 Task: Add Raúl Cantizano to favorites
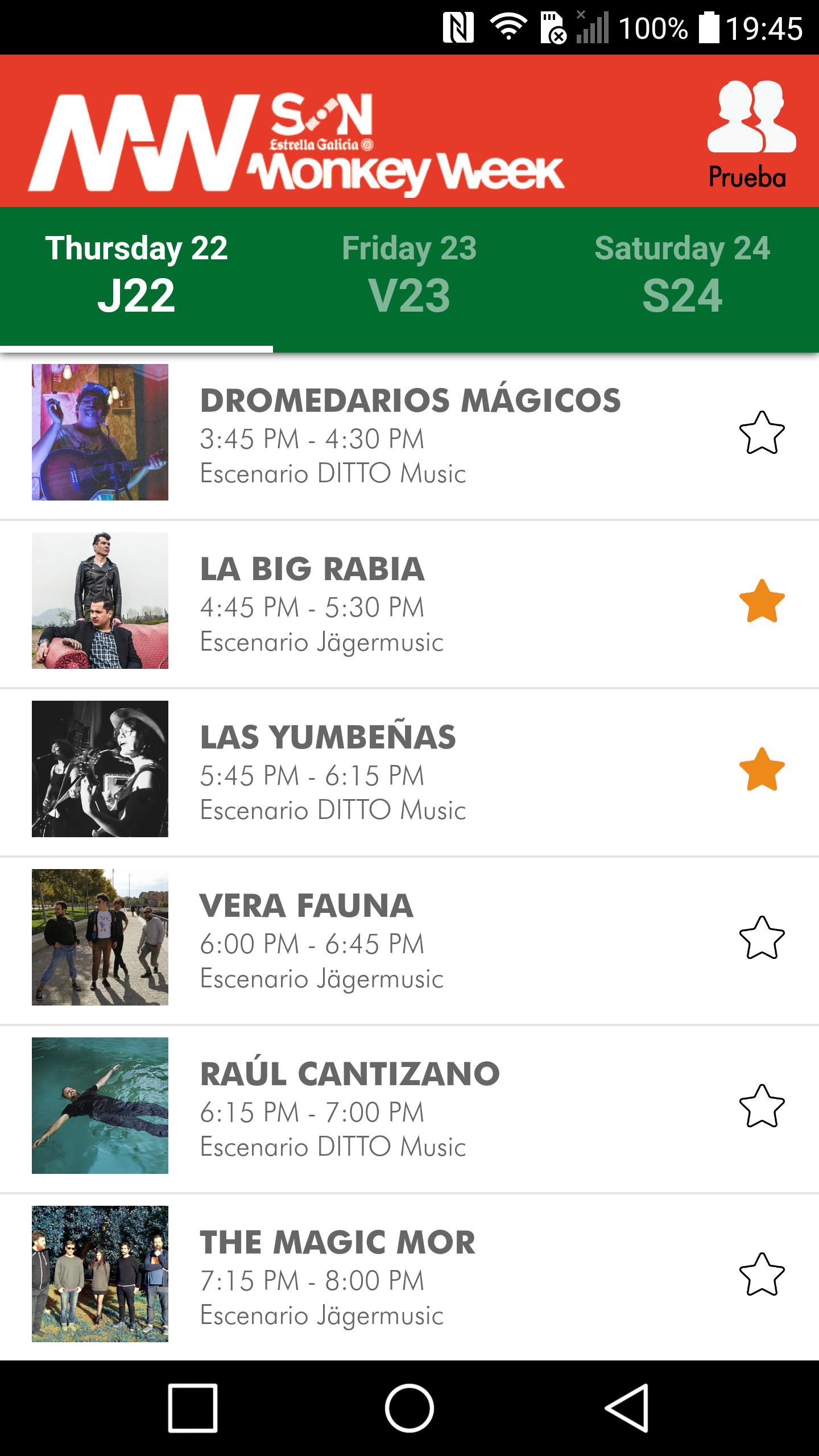[762, 1106]
